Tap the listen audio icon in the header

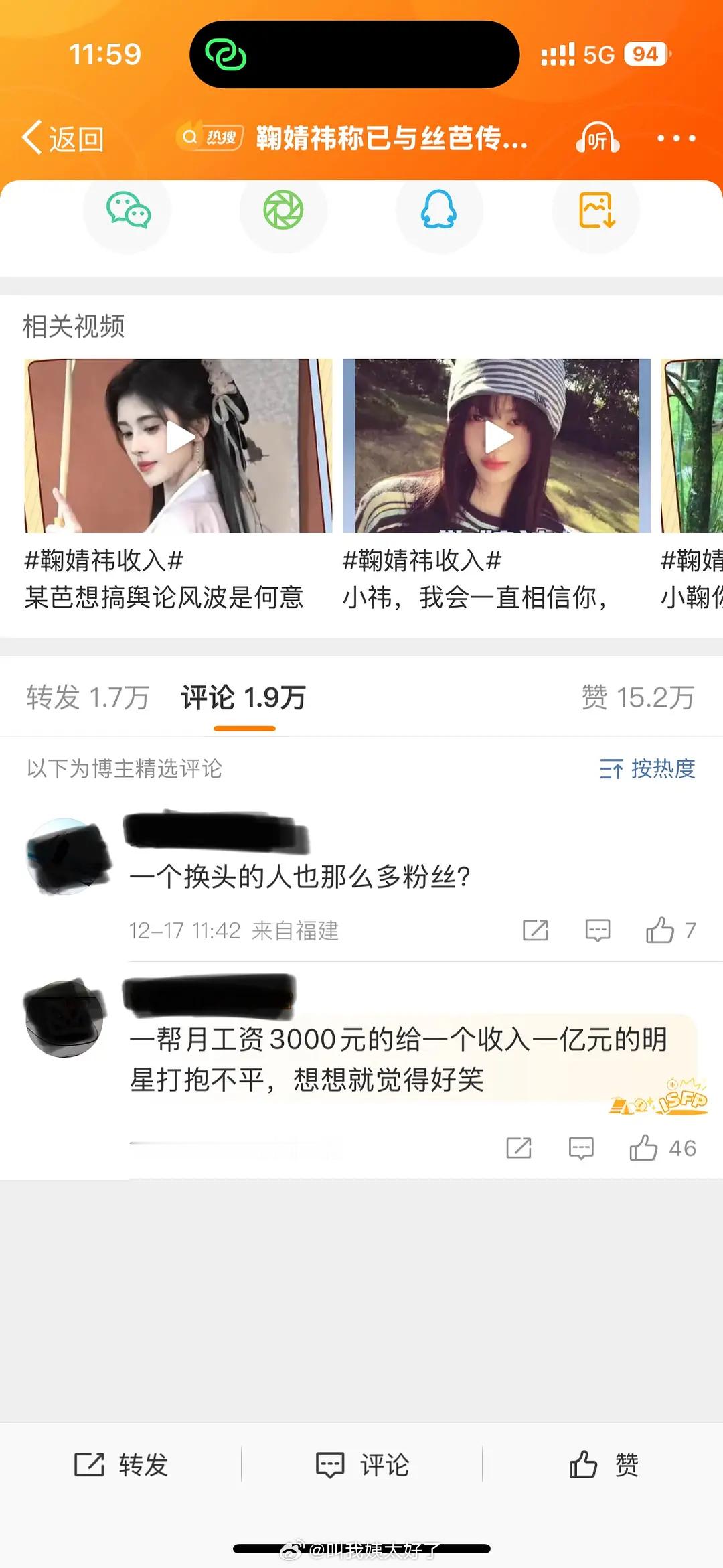tap(598, 138)
